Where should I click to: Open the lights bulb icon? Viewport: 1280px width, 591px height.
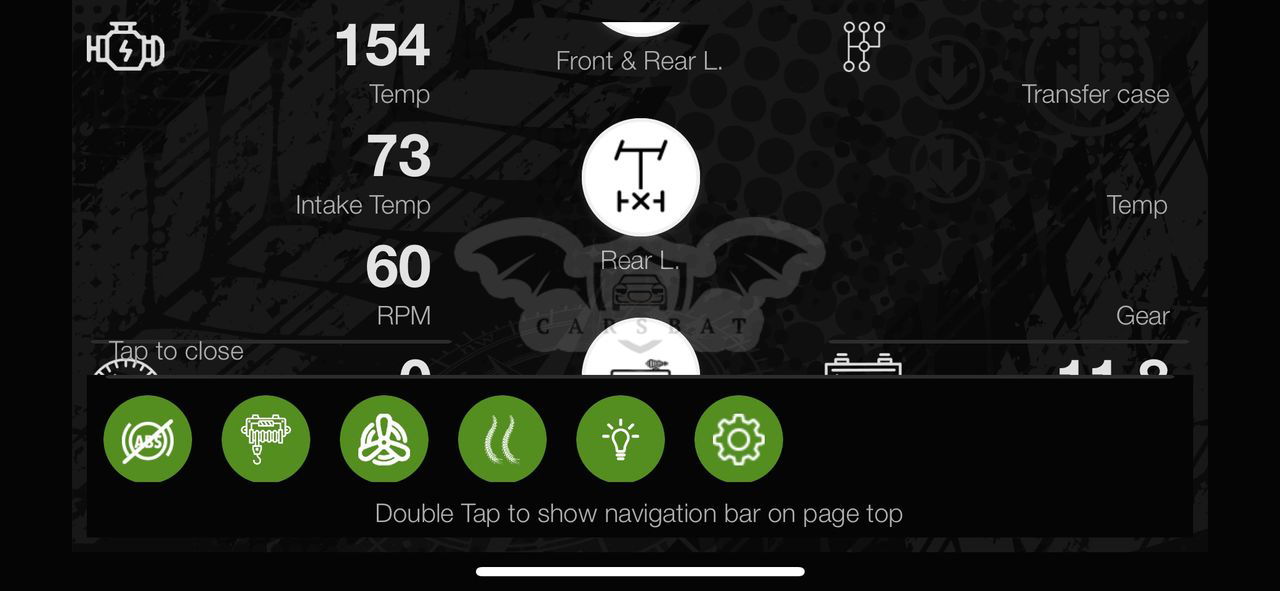click(620, 439)
